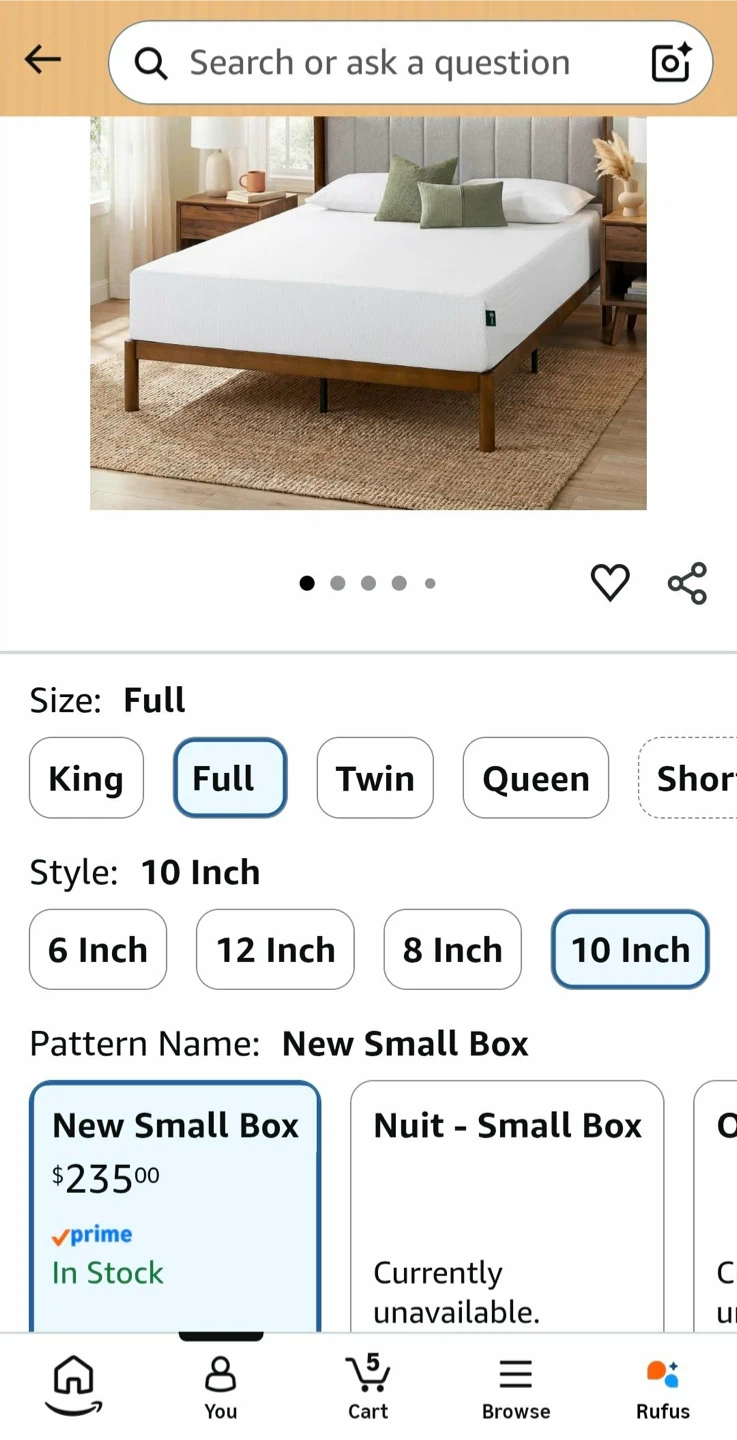Select the Full size chip

click(230, 778)
